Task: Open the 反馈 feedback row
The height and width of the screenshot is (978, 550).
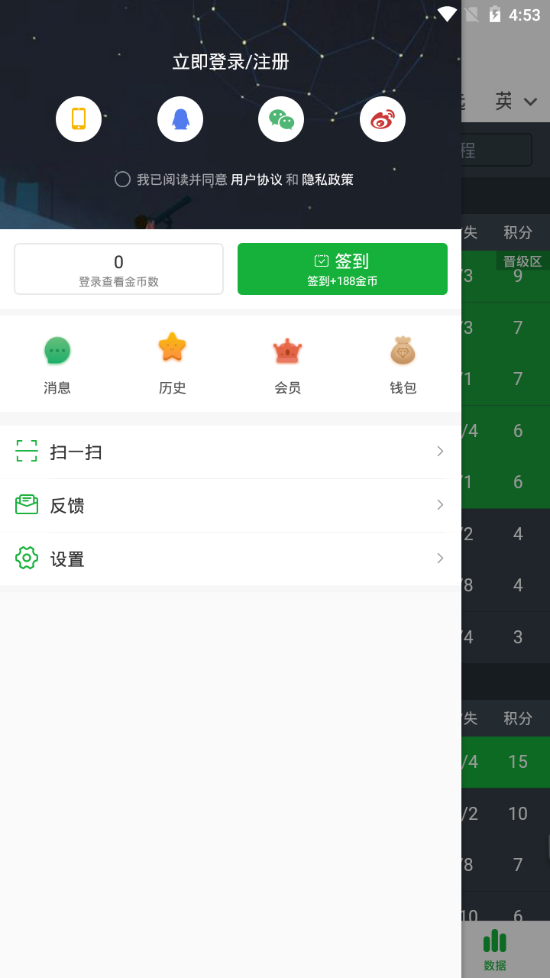Action: 230,505
